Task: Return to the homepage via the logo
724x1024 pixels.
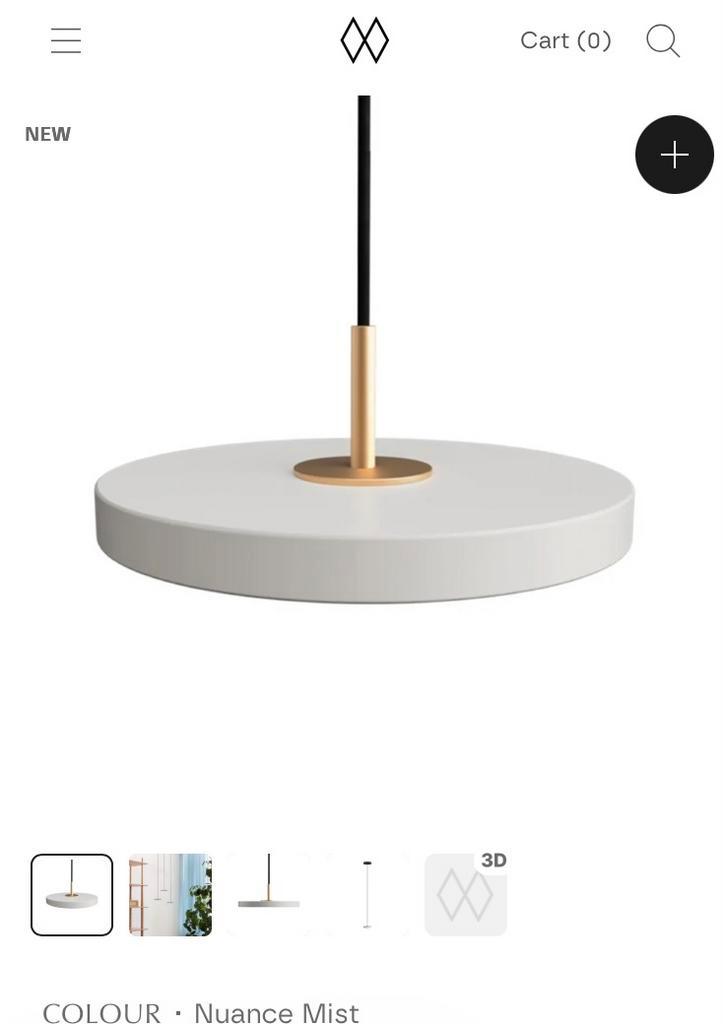Action: click(363, 38)
